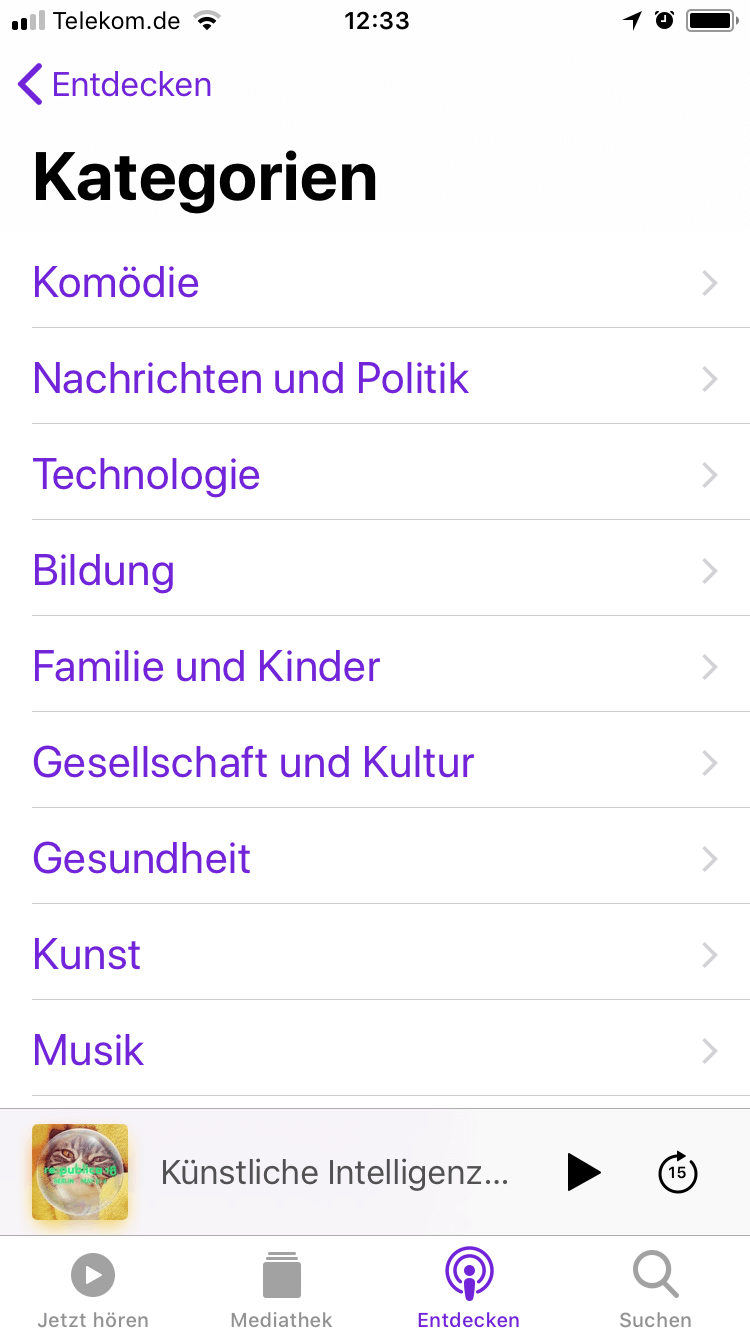Open the Bildung category
This screenshot has height=1334, width=750.
(x=375, y=570)
